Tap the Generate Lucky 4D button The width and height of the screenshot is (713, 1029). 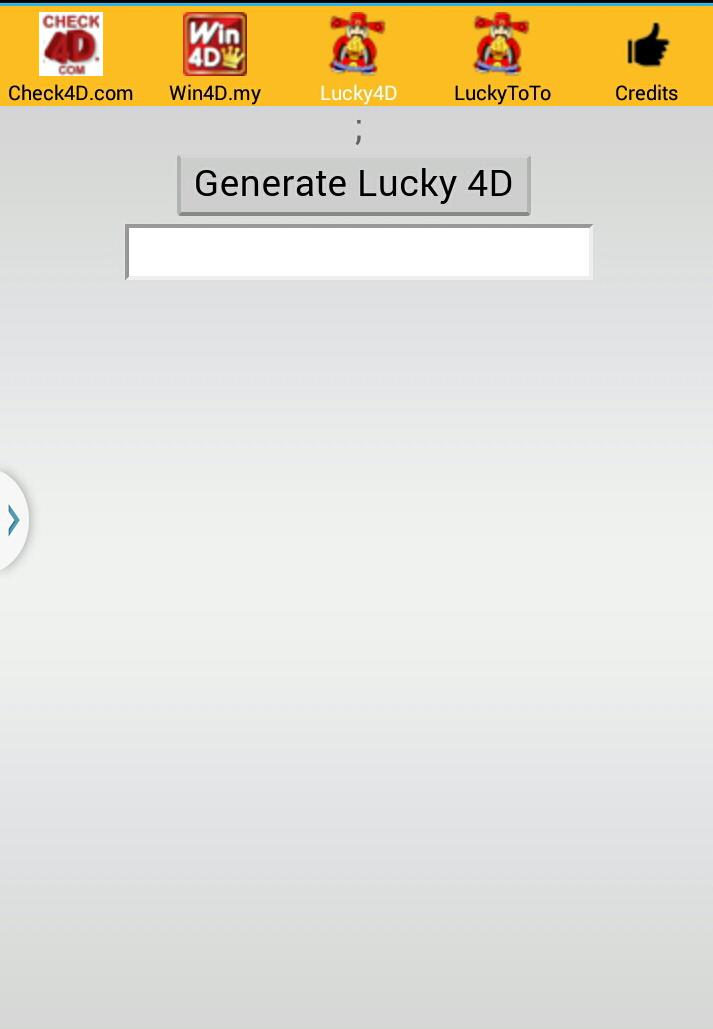pyautogui.click(x=353, y=184)
